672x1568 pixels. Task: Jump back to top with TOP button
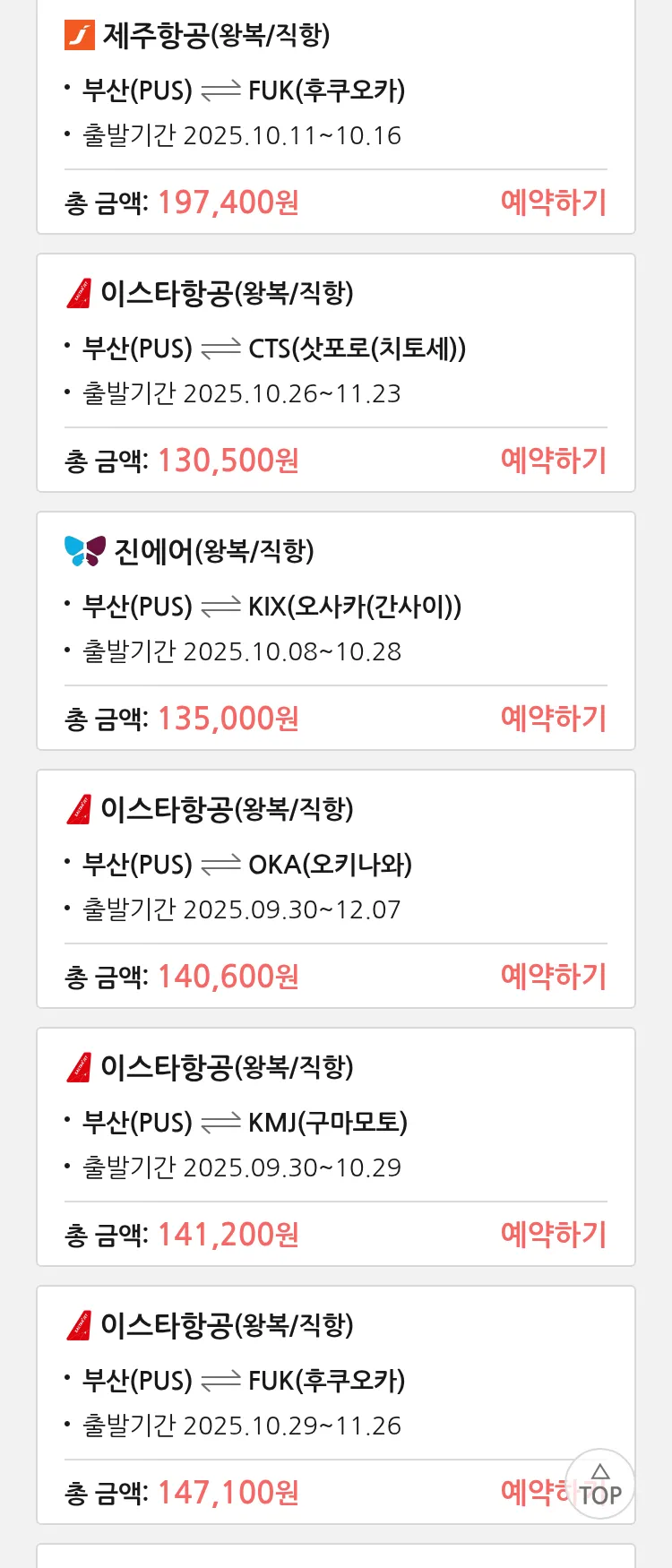pos(600,1484)
